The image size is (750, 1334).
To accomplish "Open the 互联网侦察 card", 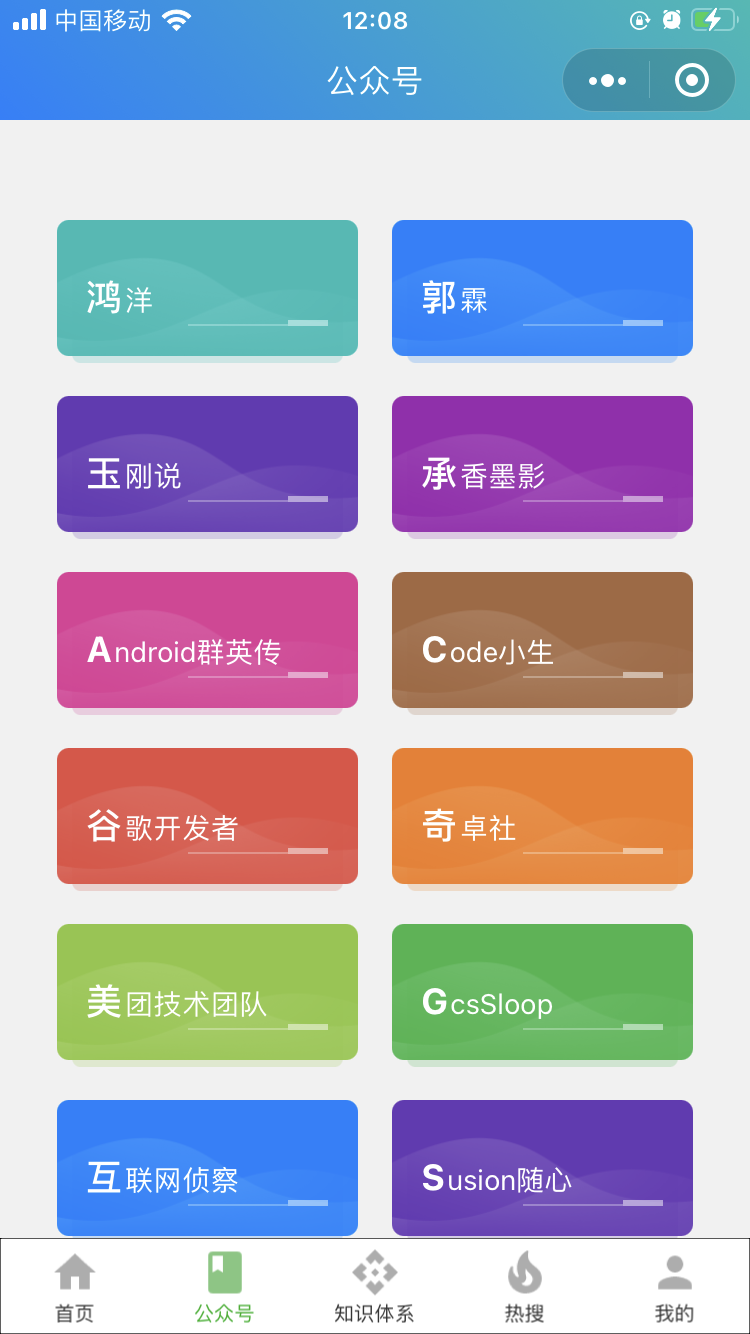I will (x=207, y=1168).
